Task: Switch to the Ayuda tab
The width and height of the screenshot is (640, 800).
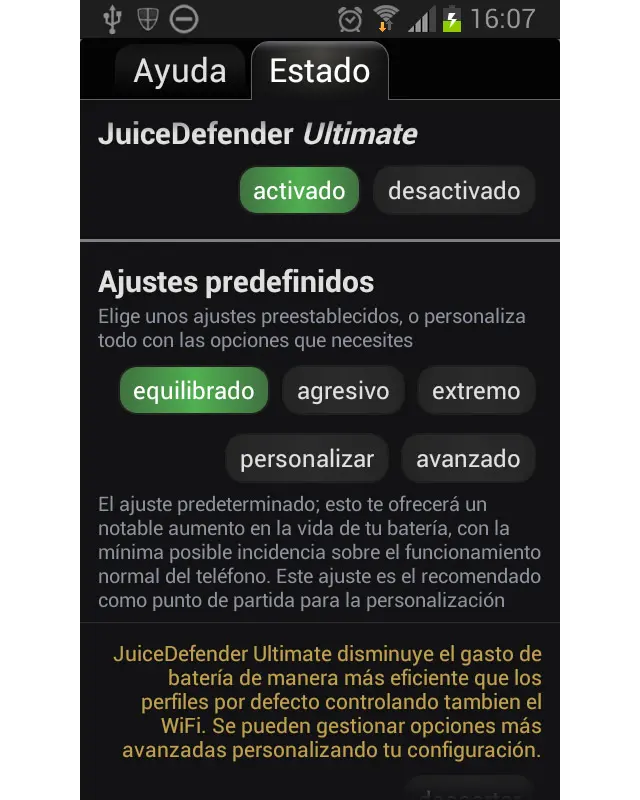Action: click(180, 72)
